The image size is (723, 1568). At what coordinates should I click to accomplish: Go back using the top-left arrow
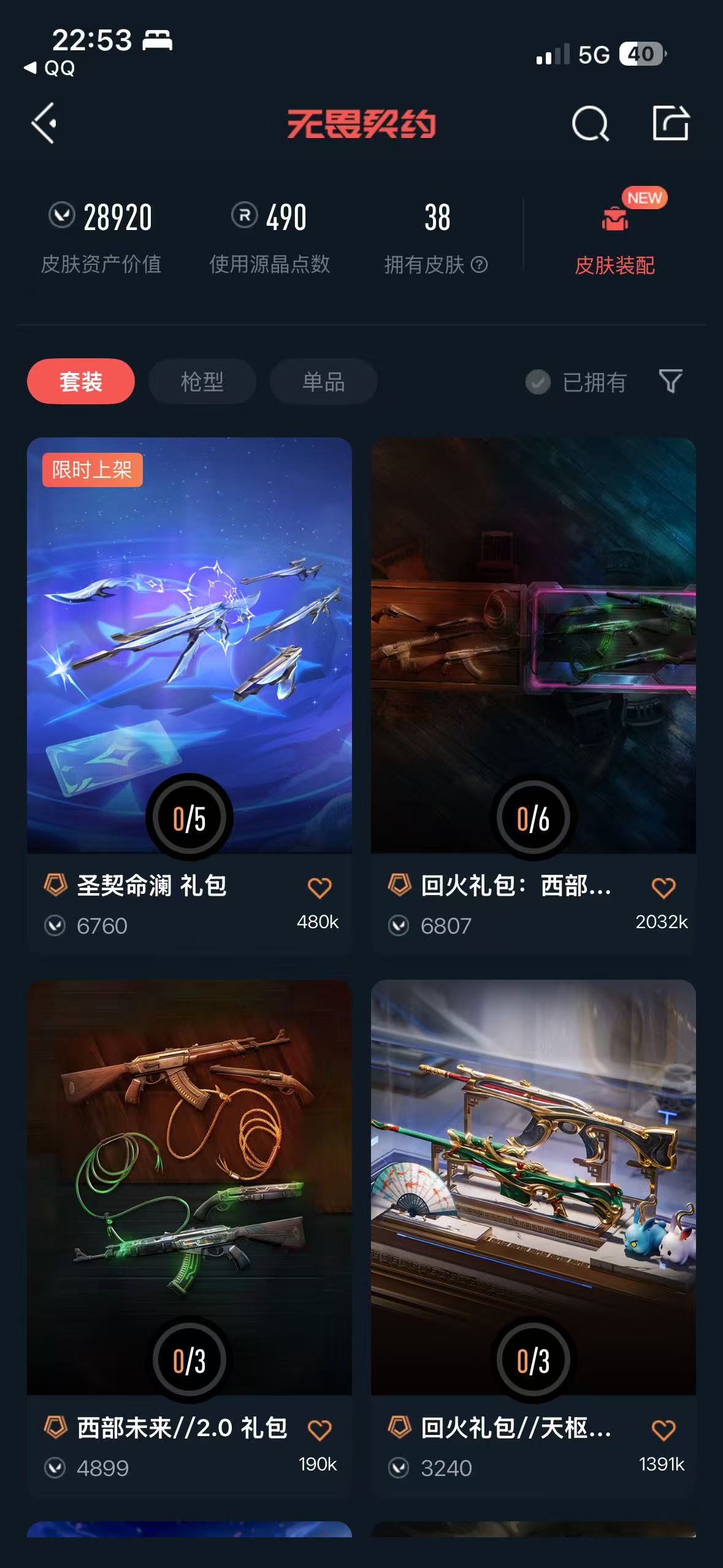click(44, 123)
